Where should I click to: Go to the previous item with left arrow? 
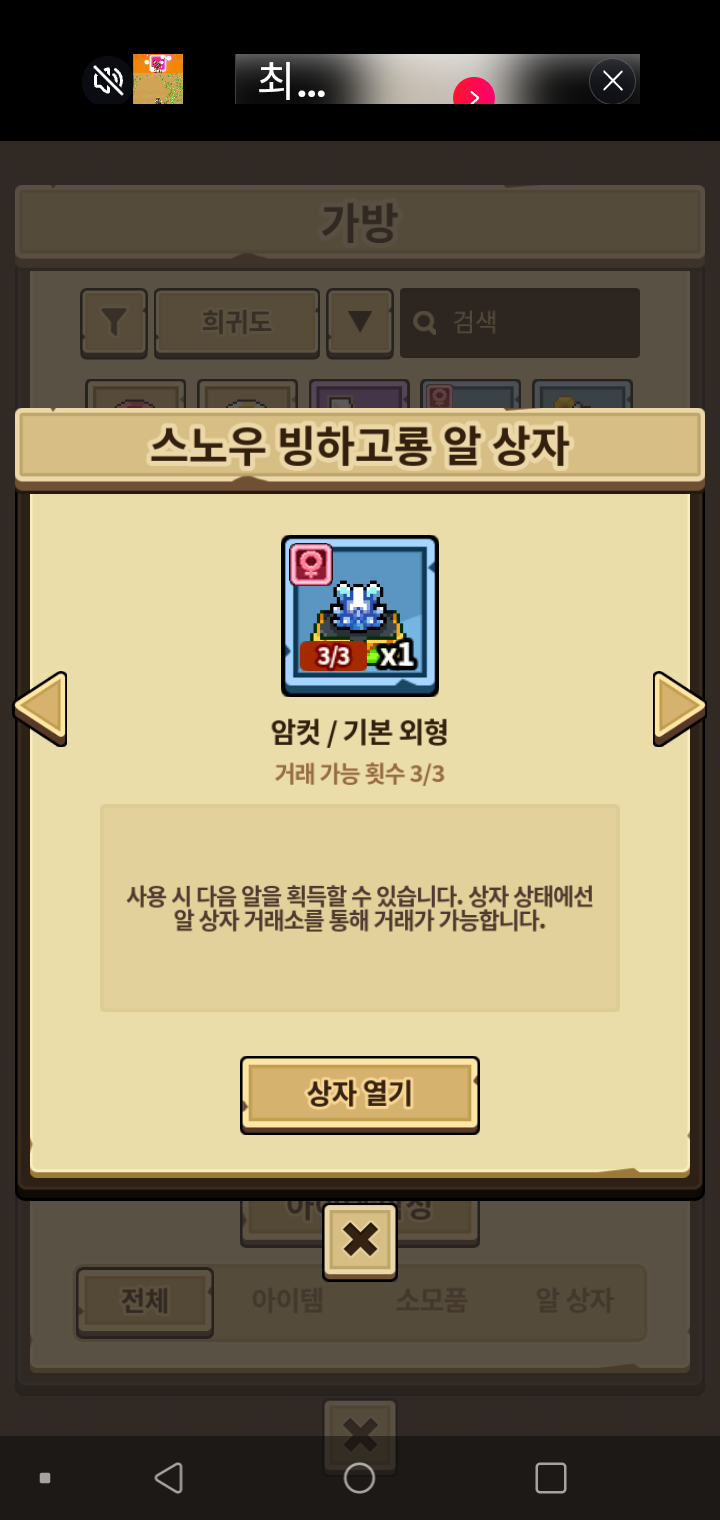tap(40, 708)
